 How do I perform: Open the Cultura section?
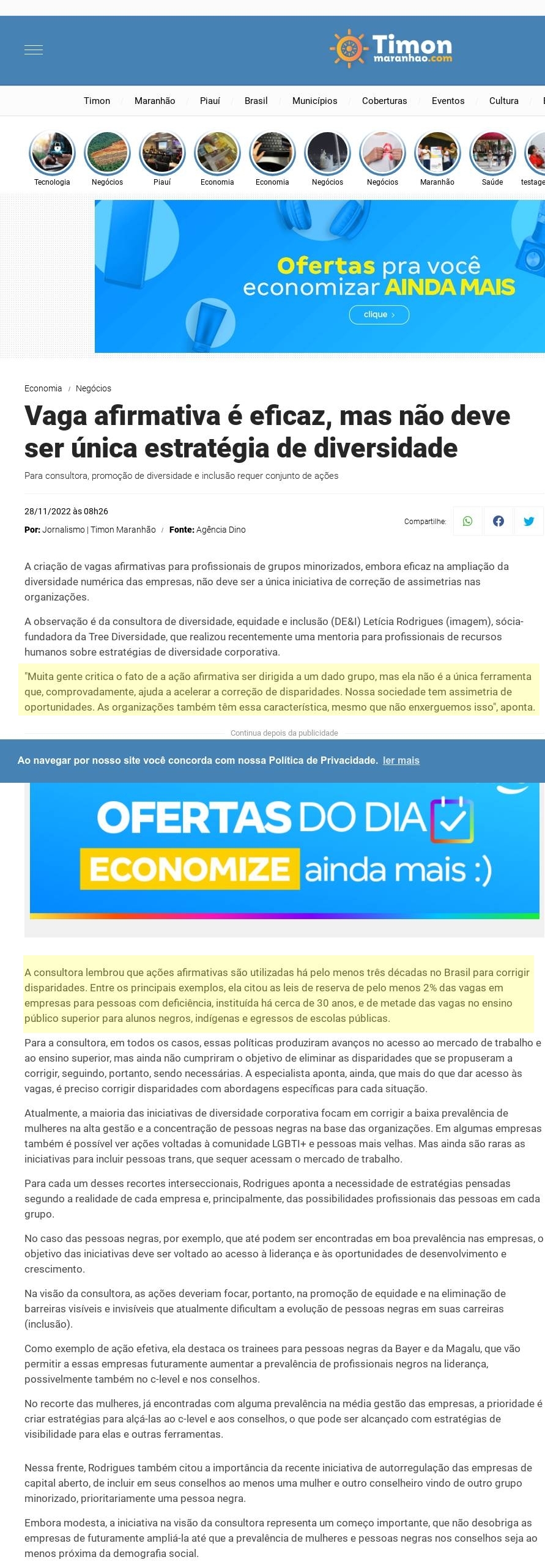point(503,101)
